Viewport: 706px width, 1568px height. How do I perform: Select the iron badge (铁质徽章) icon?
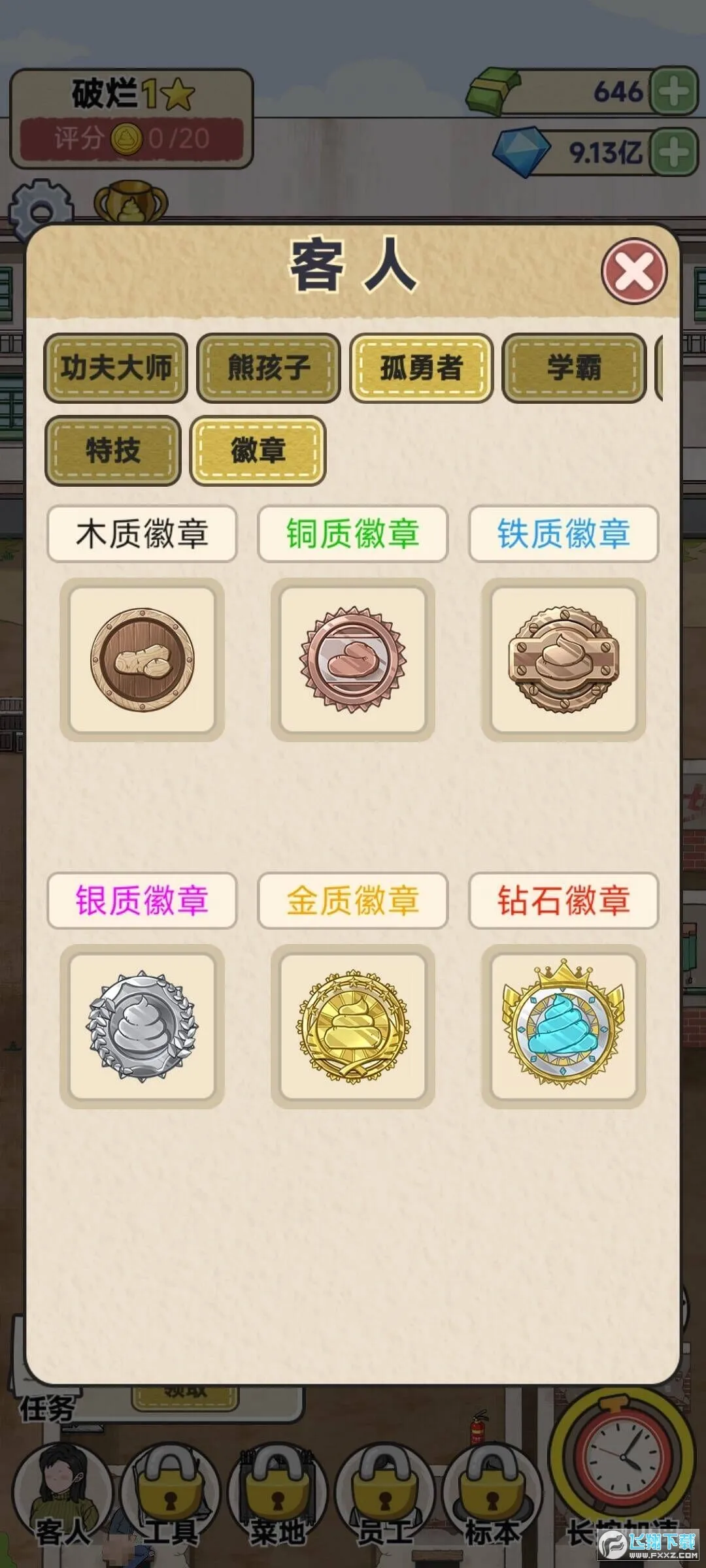tap(563, 662)
